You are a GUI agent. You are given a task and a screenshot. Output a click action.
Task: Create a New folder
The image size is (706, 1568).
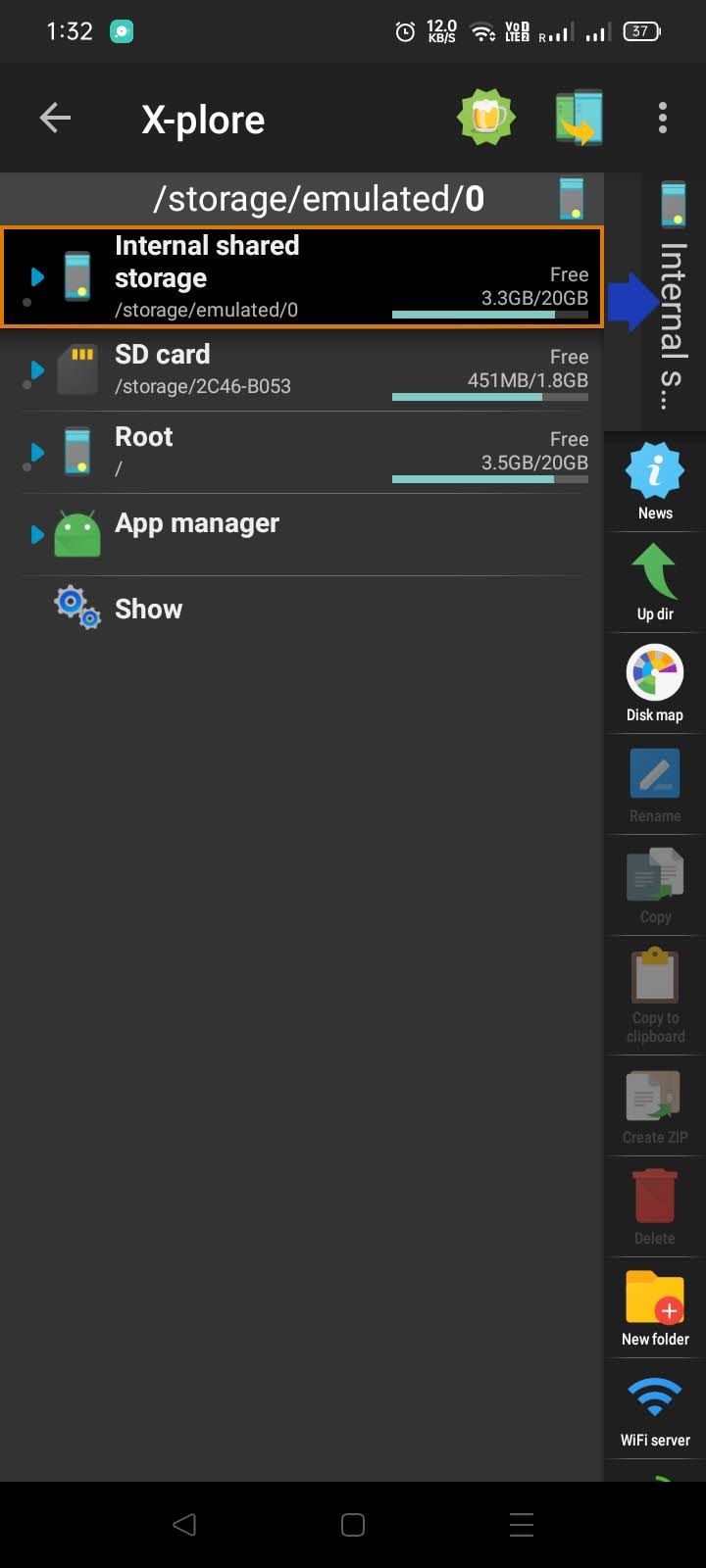655,1307
